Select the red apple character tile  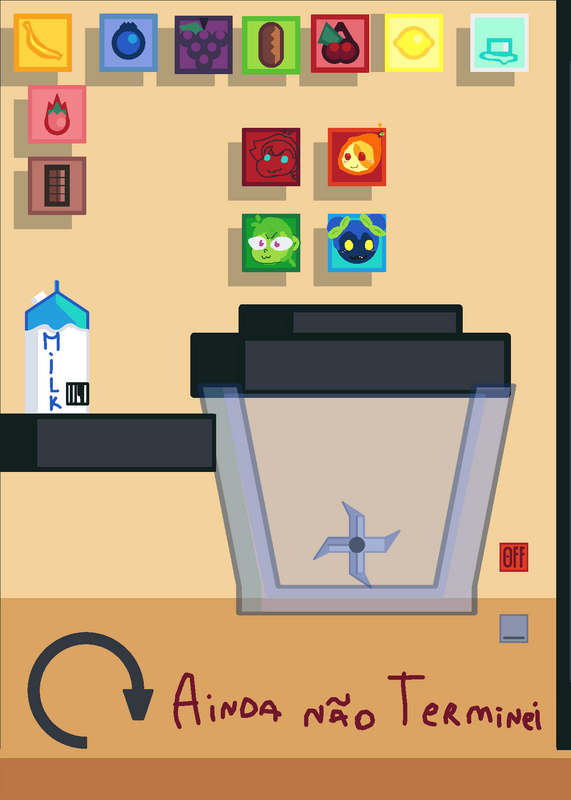pyautogui.click(x=271, y=157)
